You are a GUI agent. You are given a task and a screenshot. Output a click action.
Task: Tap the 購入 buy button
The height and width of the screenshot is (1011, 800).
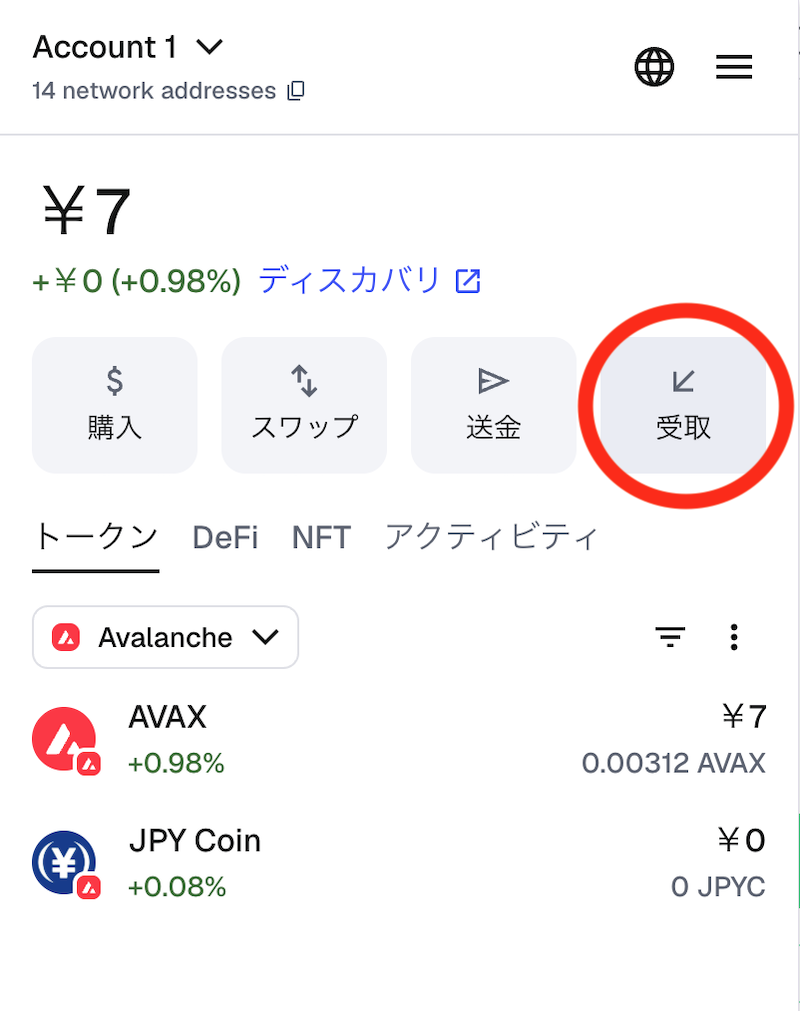pos(115,405)
